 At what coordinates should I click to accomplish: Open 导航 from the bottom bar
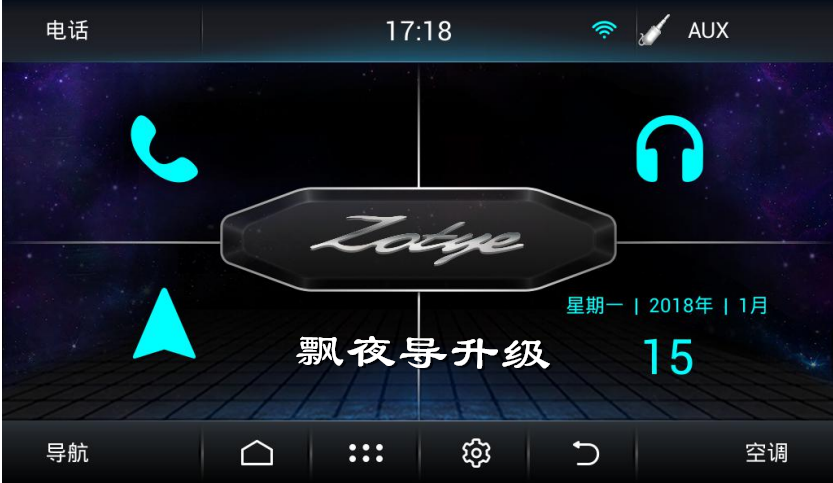[67, 452]
